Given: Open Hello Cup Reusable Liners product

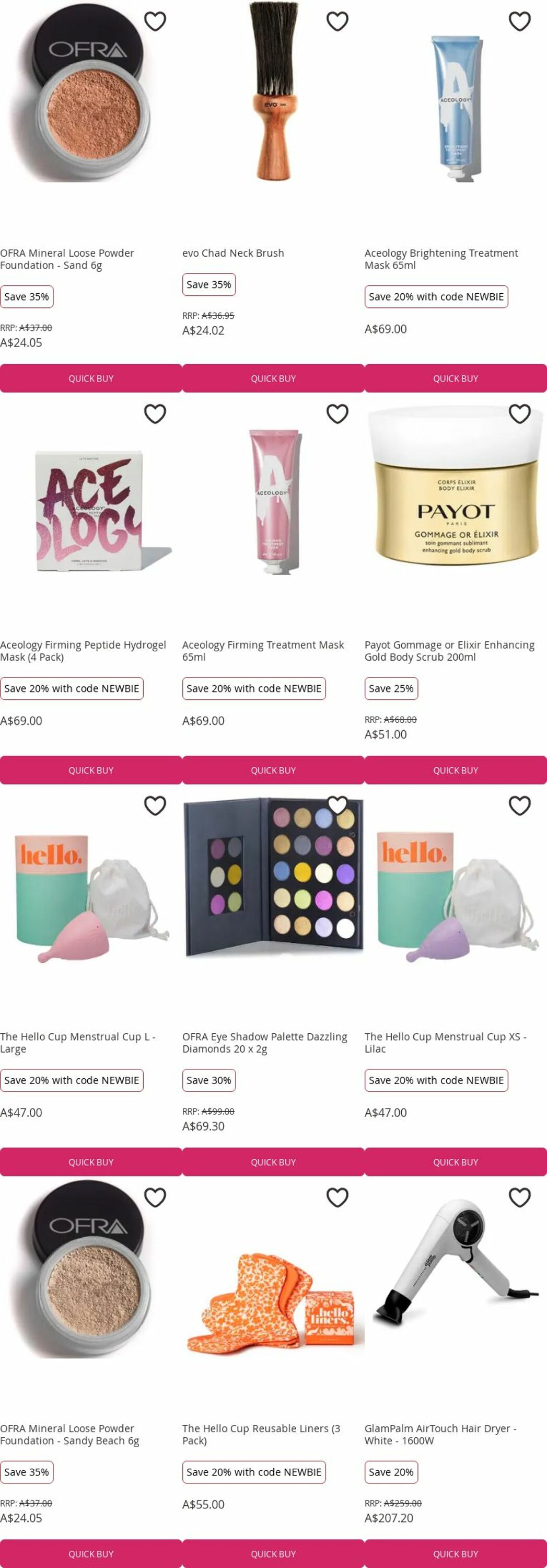Looking at the screenshot, I should tap(260, 1434).
